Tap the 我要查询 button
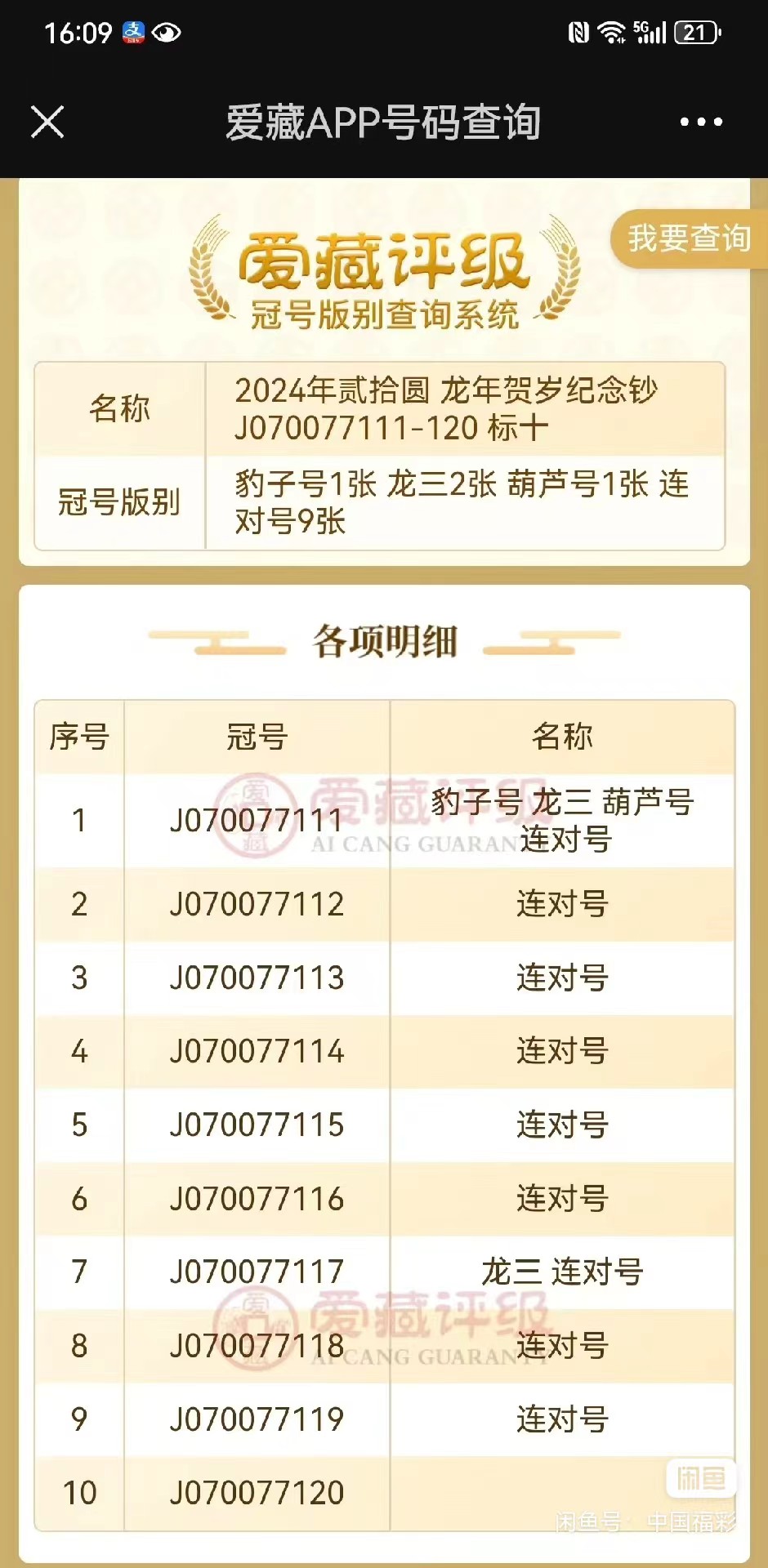Image resolution: width=768 pixels, height=1568 pixels. click(689, 238)
